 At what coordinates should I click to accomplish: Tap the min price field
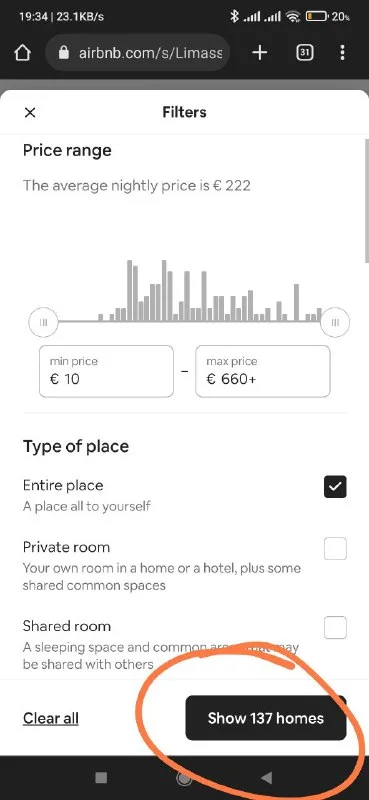point(106,371)
